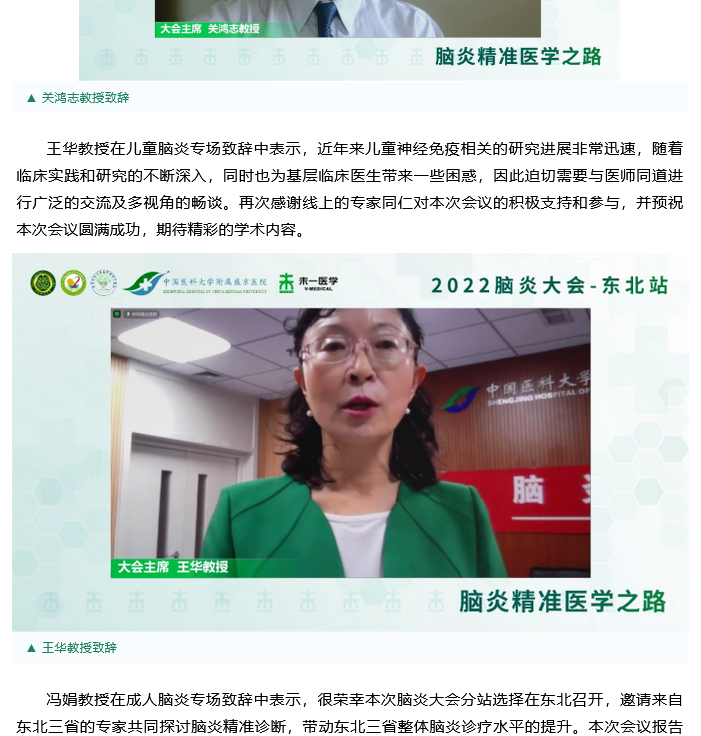Enlarge the picture captioned 关鸿志教授致辞
Viewport: 701px width, 736px height.
(350, 40)
